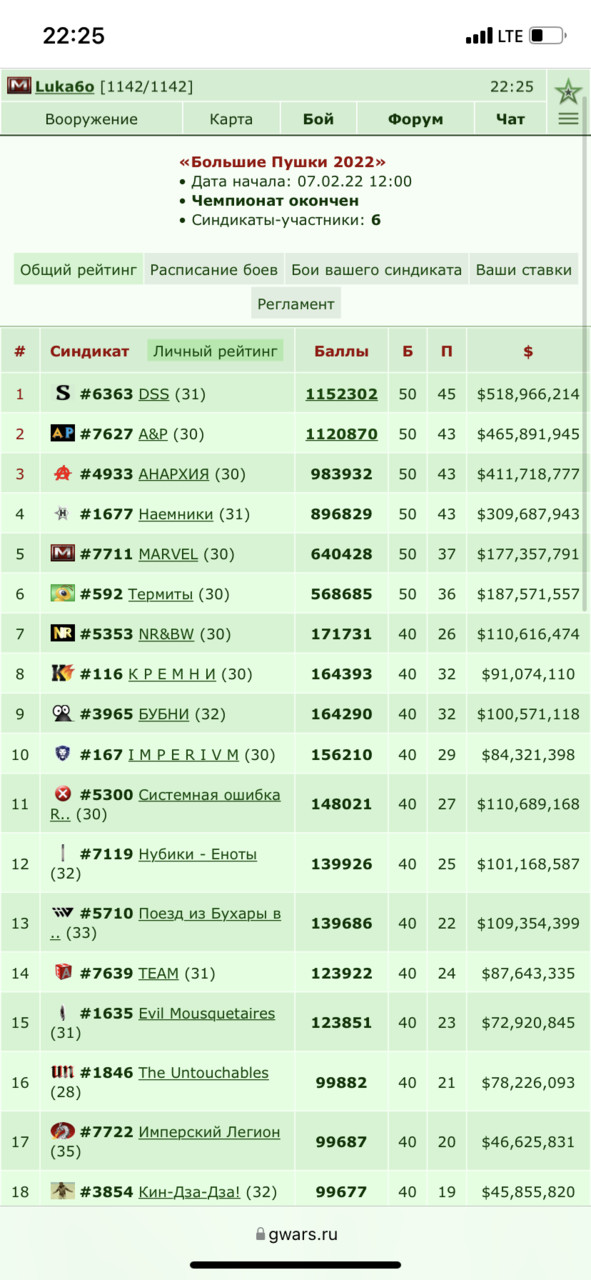Switch to Расписание боев tab

click(x=214, y=270)
